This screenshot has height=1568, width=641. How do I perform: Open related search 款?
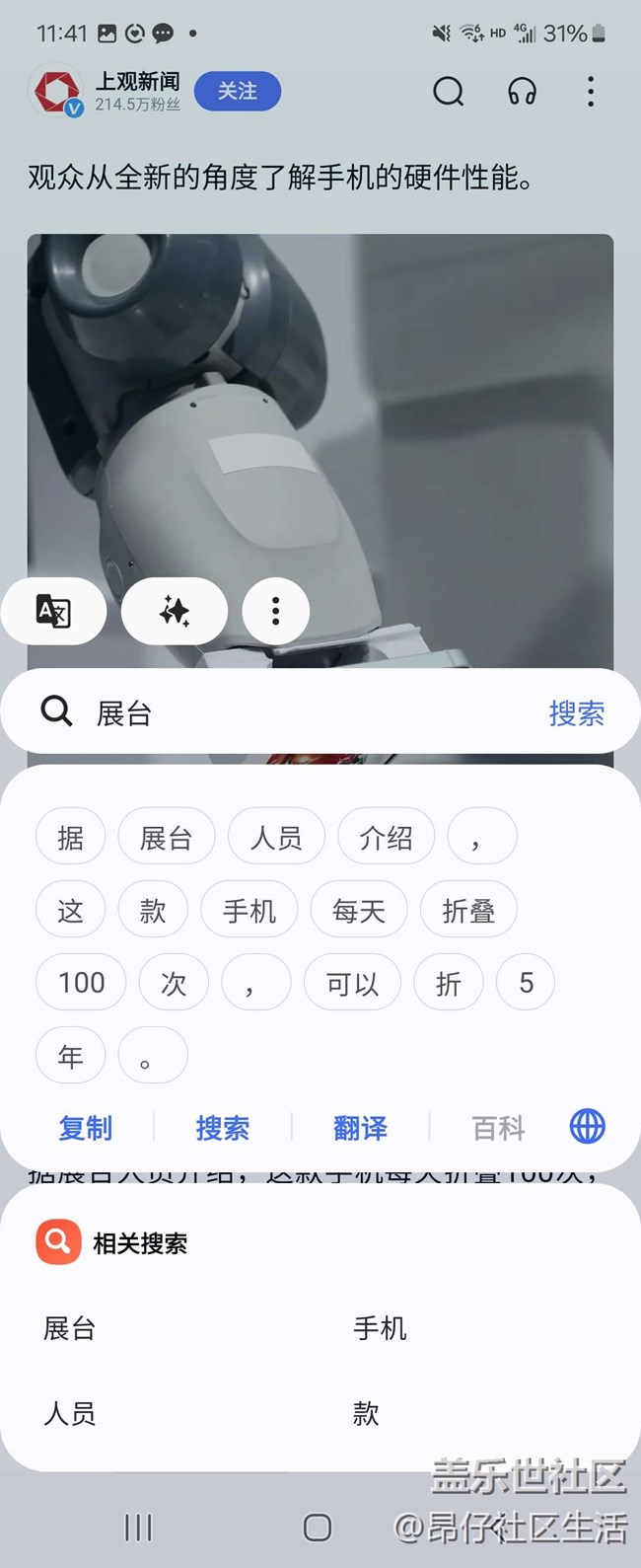pos(366,1414)
